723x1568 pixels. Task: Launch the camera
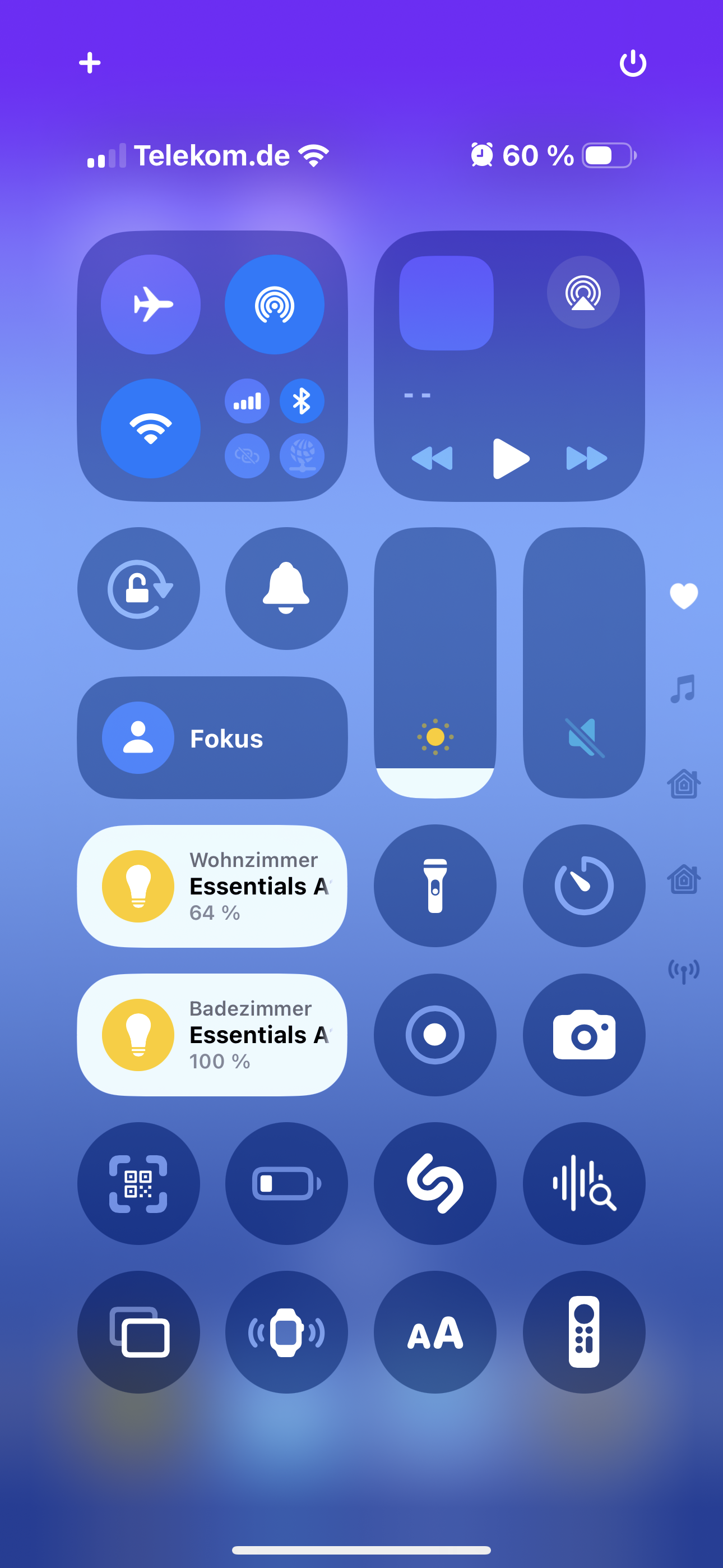point(583,1035)
